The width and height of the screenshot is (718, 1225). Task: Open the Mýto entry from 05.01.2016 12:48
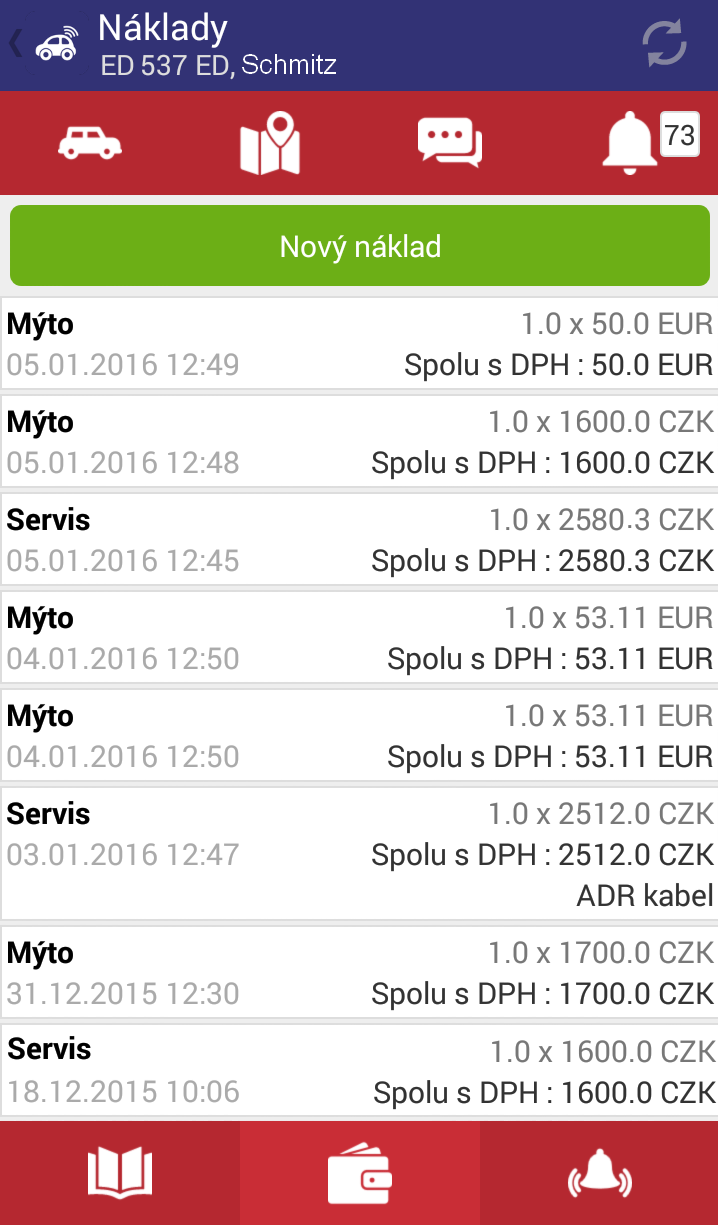tap(359, 442)
